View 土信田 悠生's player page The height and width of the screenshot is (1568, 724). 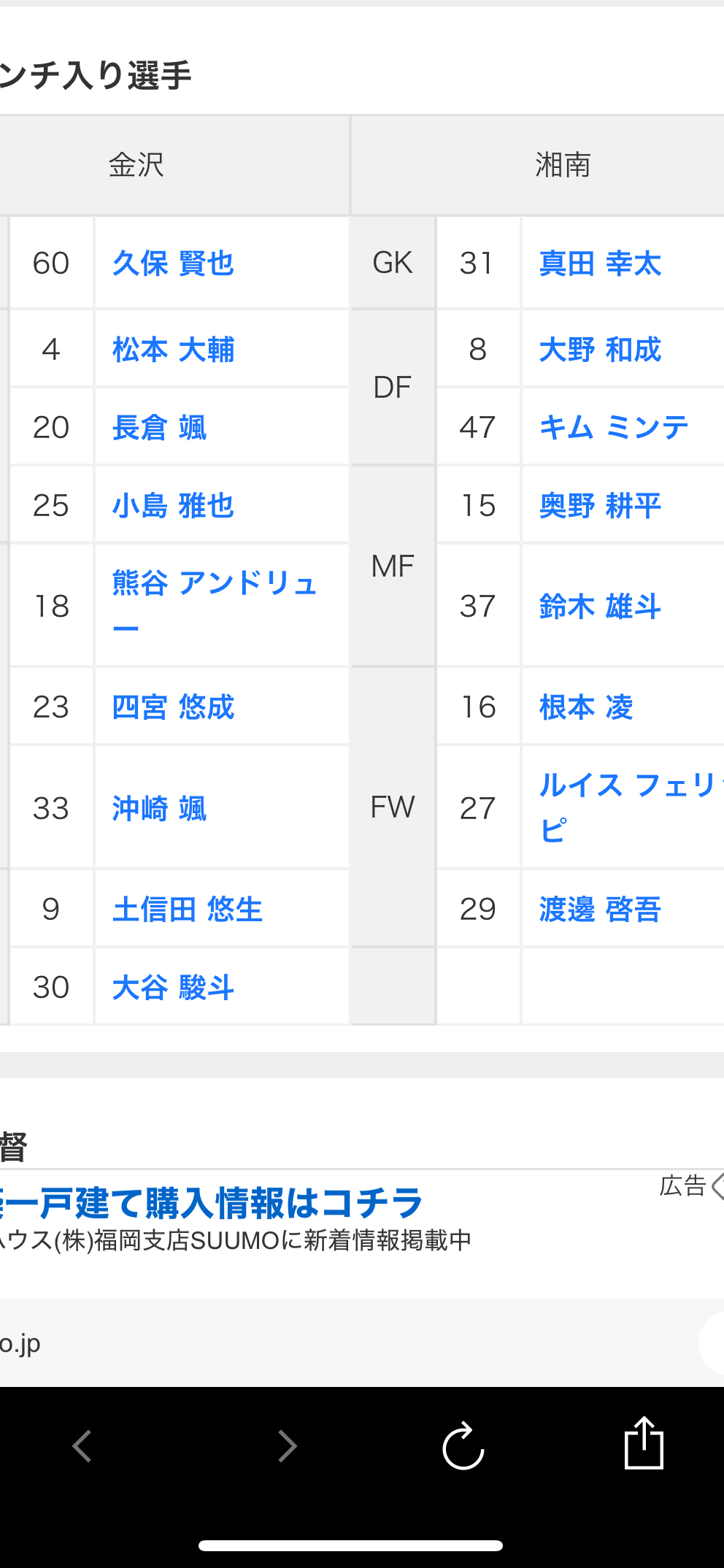(x=187, y=910)
